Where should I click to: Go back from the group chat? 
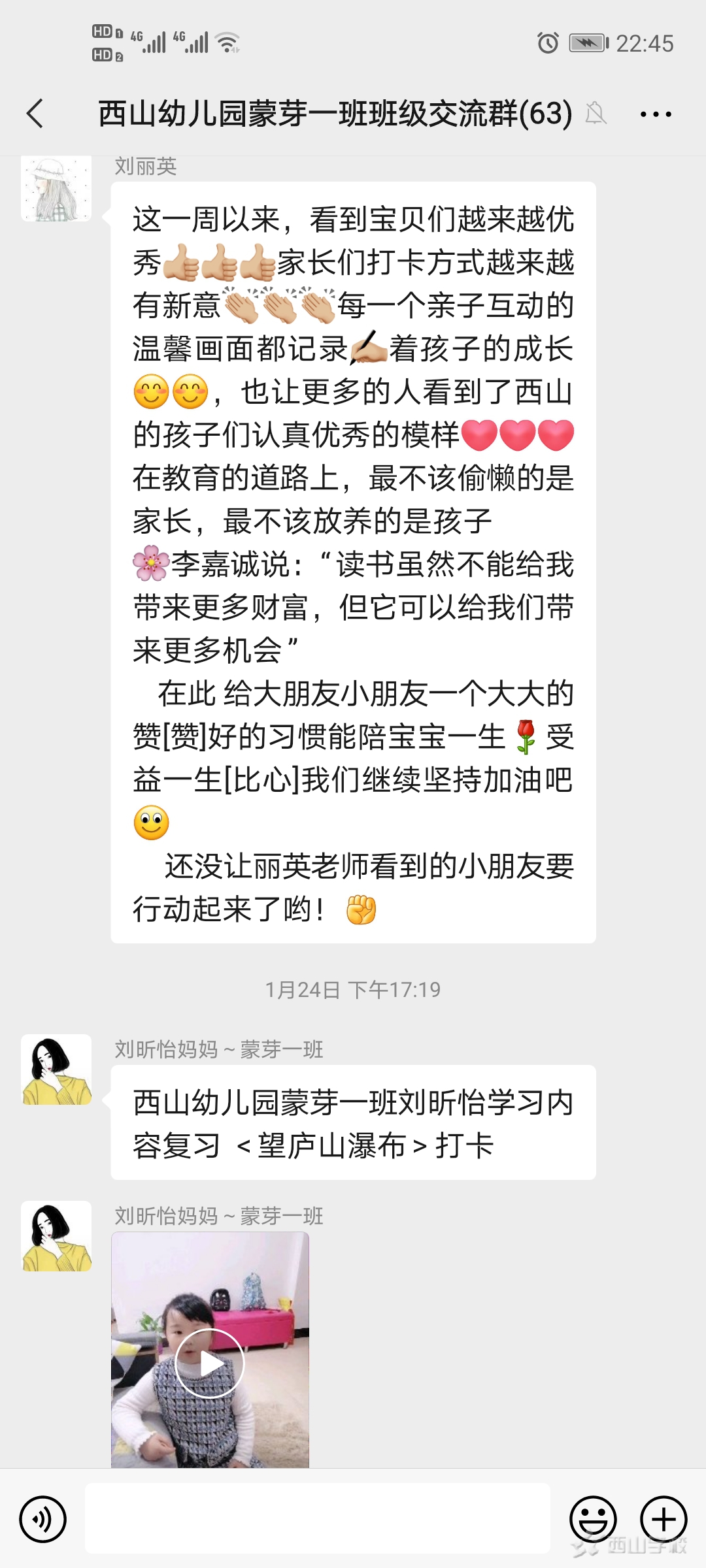[x=36, y=114]
